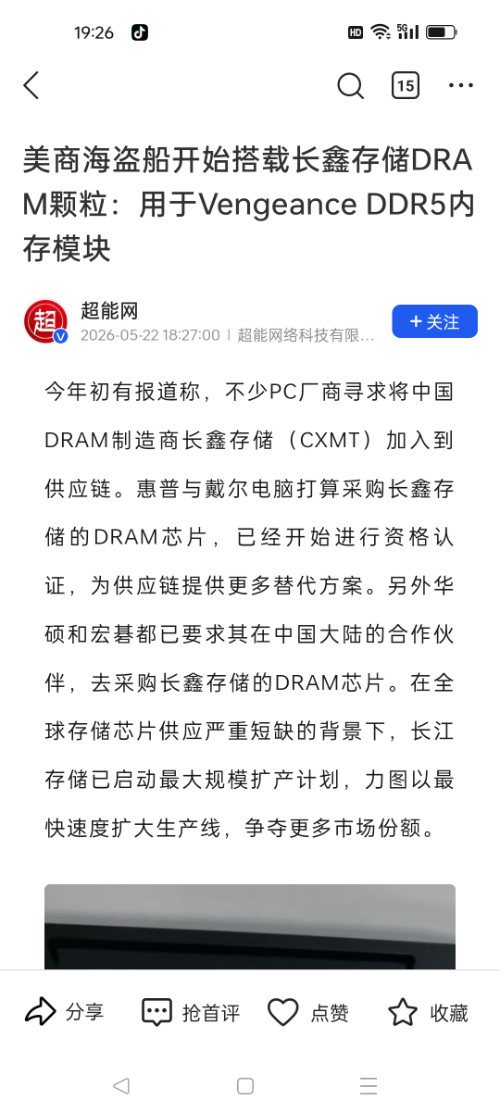Like the article with 点赞
The image size is (500, 1116).
(x=308, y=1011)
